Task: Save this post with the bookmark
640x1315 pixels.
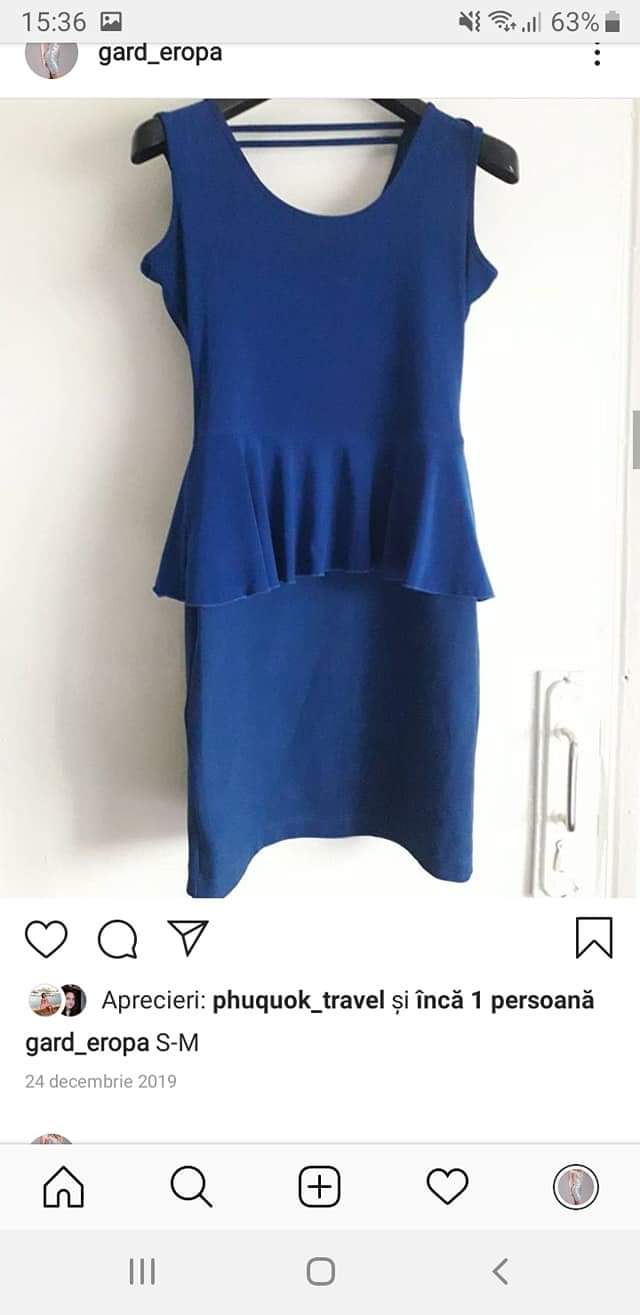Action: [594, 939]
